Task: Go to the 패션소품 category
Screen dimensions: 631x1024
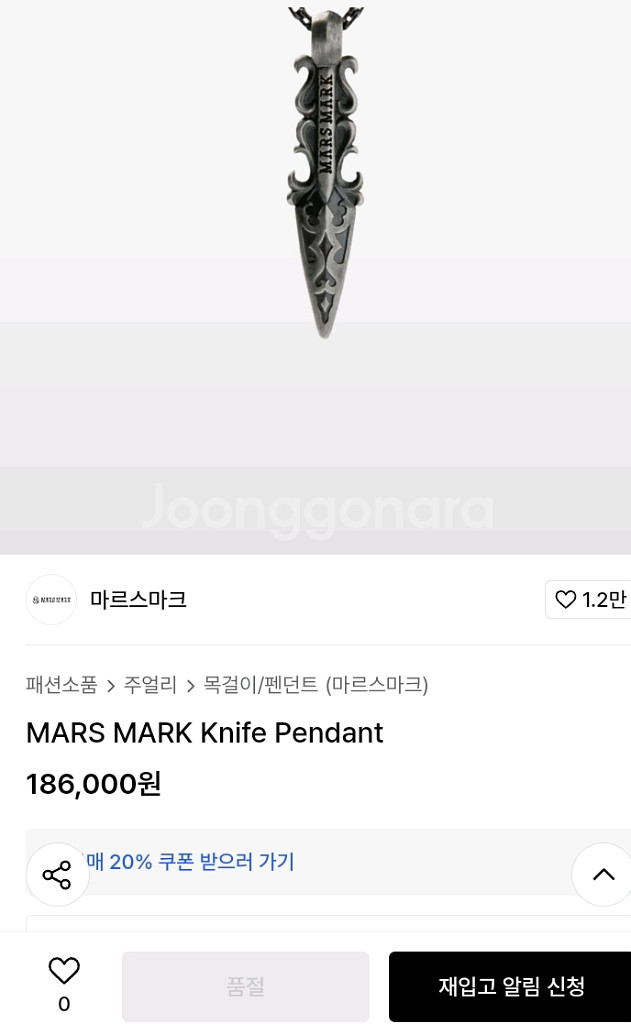Action: tap(62, 685)
